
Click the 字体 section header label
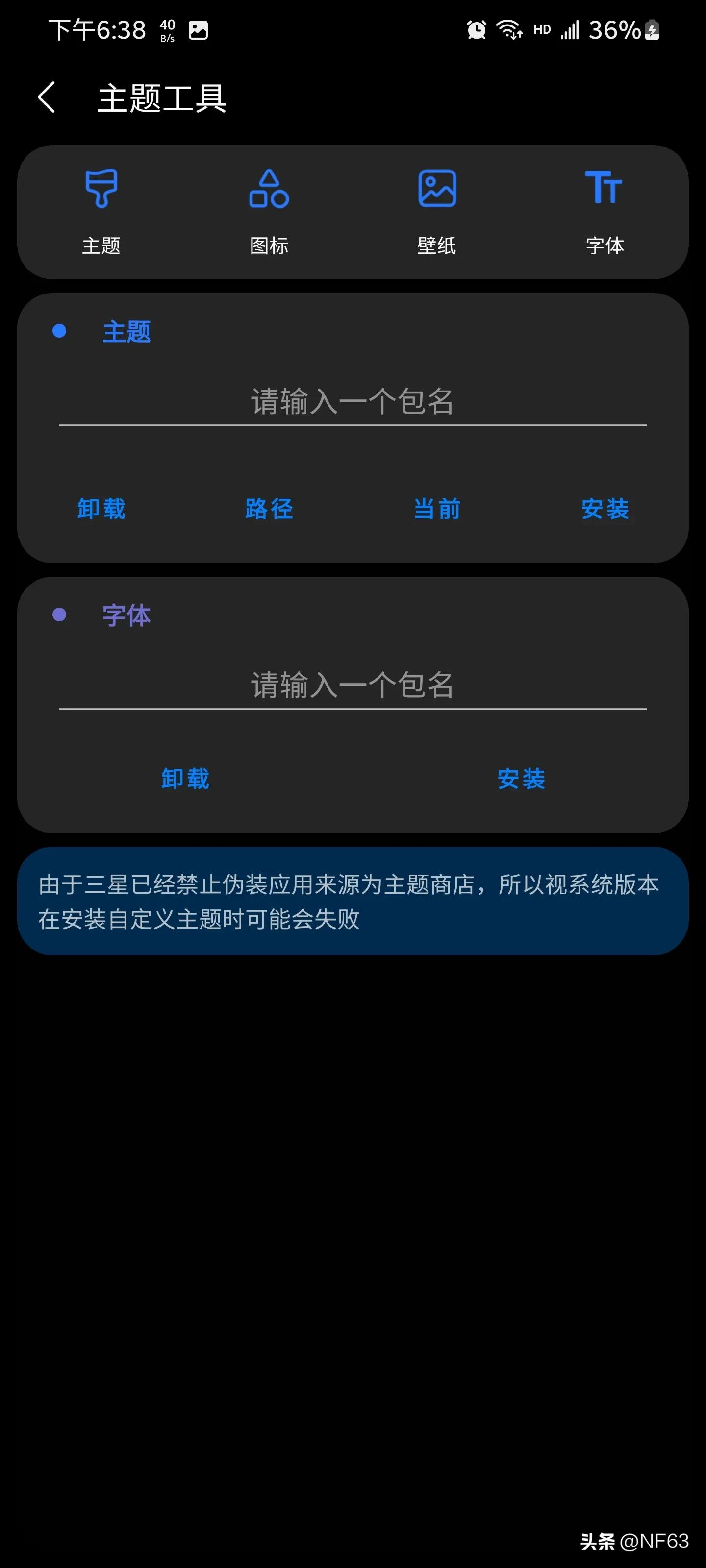click(x=126, y=616)
